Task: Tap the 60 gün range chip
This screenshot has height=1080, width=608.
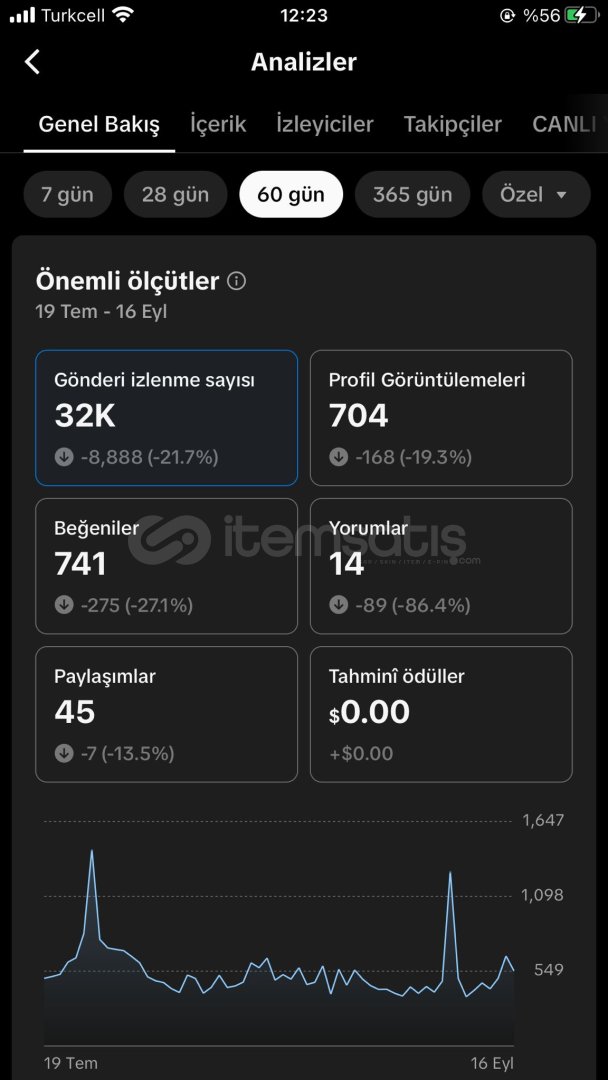Action: [291, 194]
